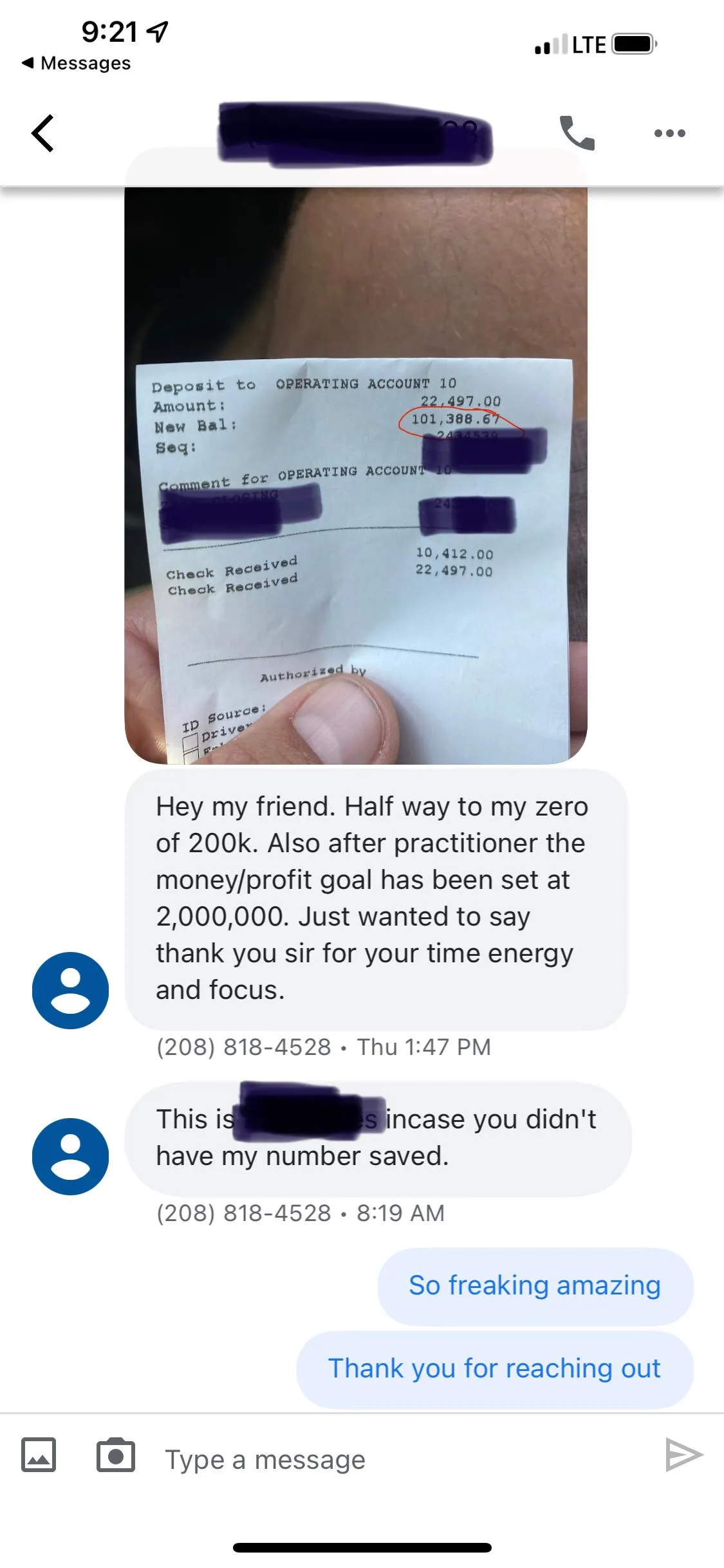
Task: Tap the avatar next to 8:19 AM message
Action: tap(70, 1156)
